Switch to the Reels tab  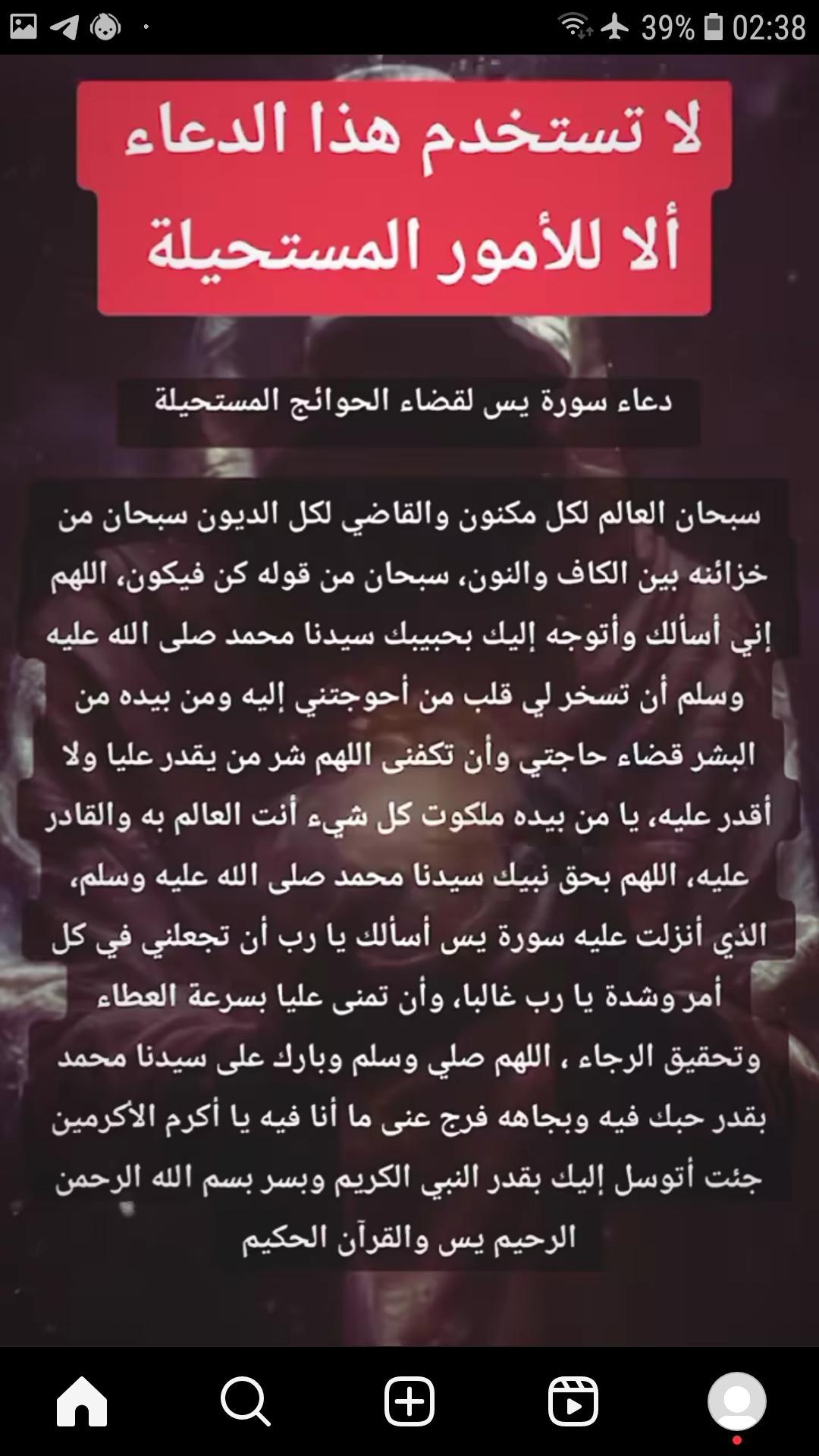(573, 1401)
